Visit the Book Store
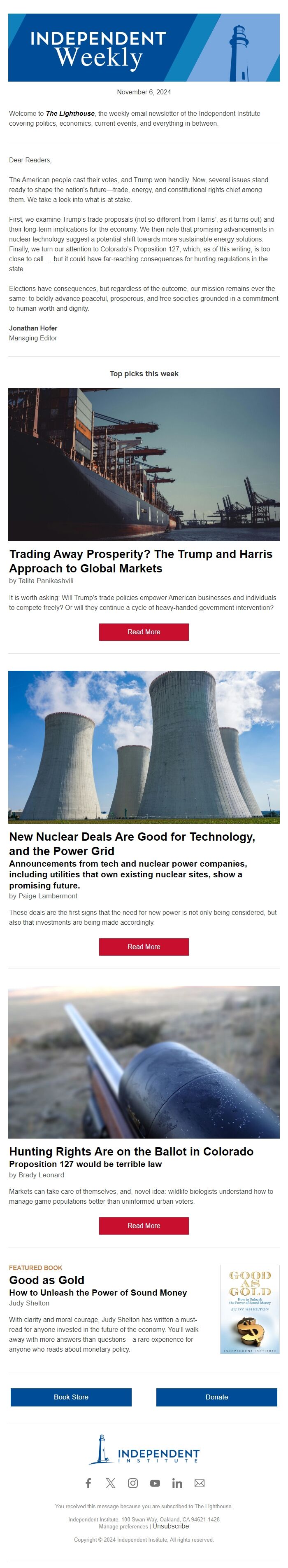 click(x=71, y=1397)
